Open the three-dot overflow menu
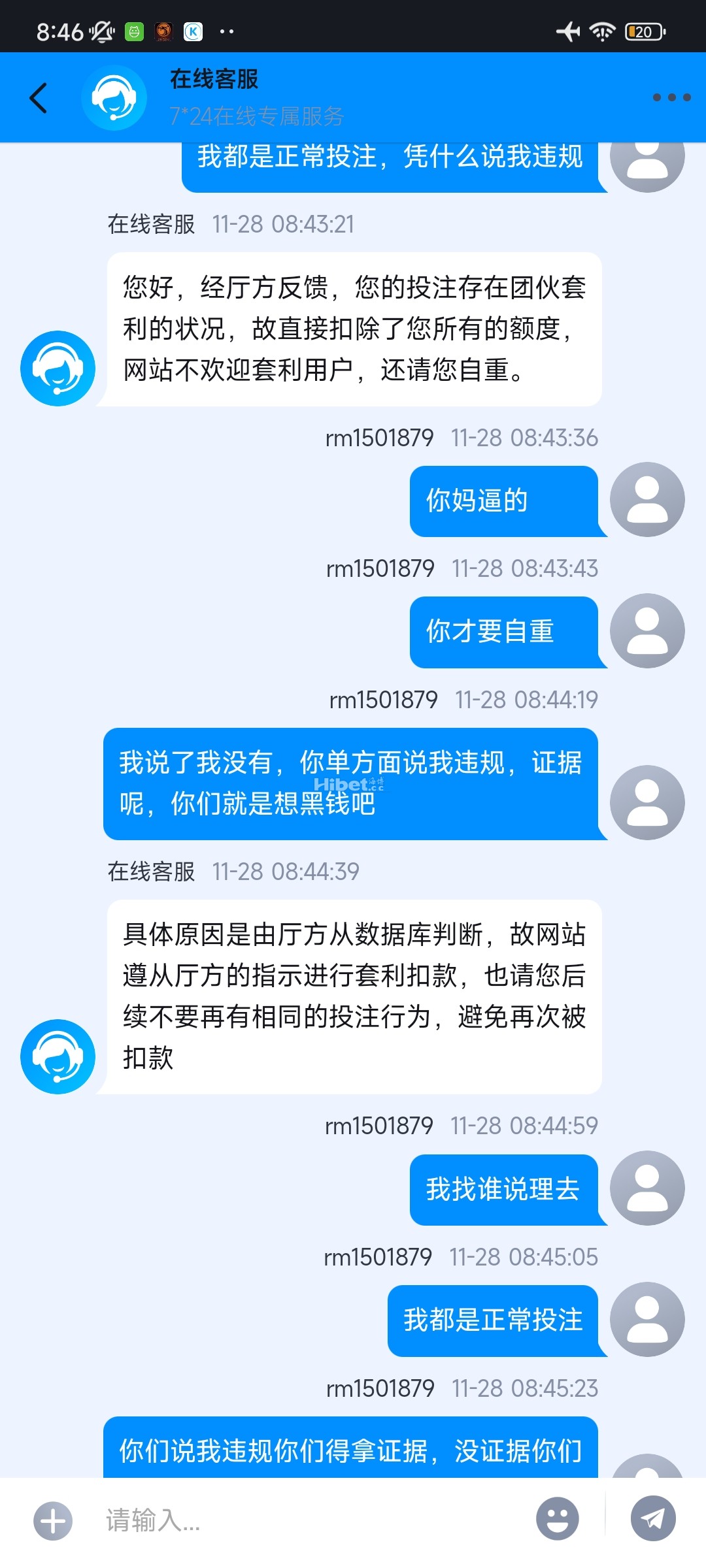Viewport: 706px width, 1568px height. click(671, 97)
